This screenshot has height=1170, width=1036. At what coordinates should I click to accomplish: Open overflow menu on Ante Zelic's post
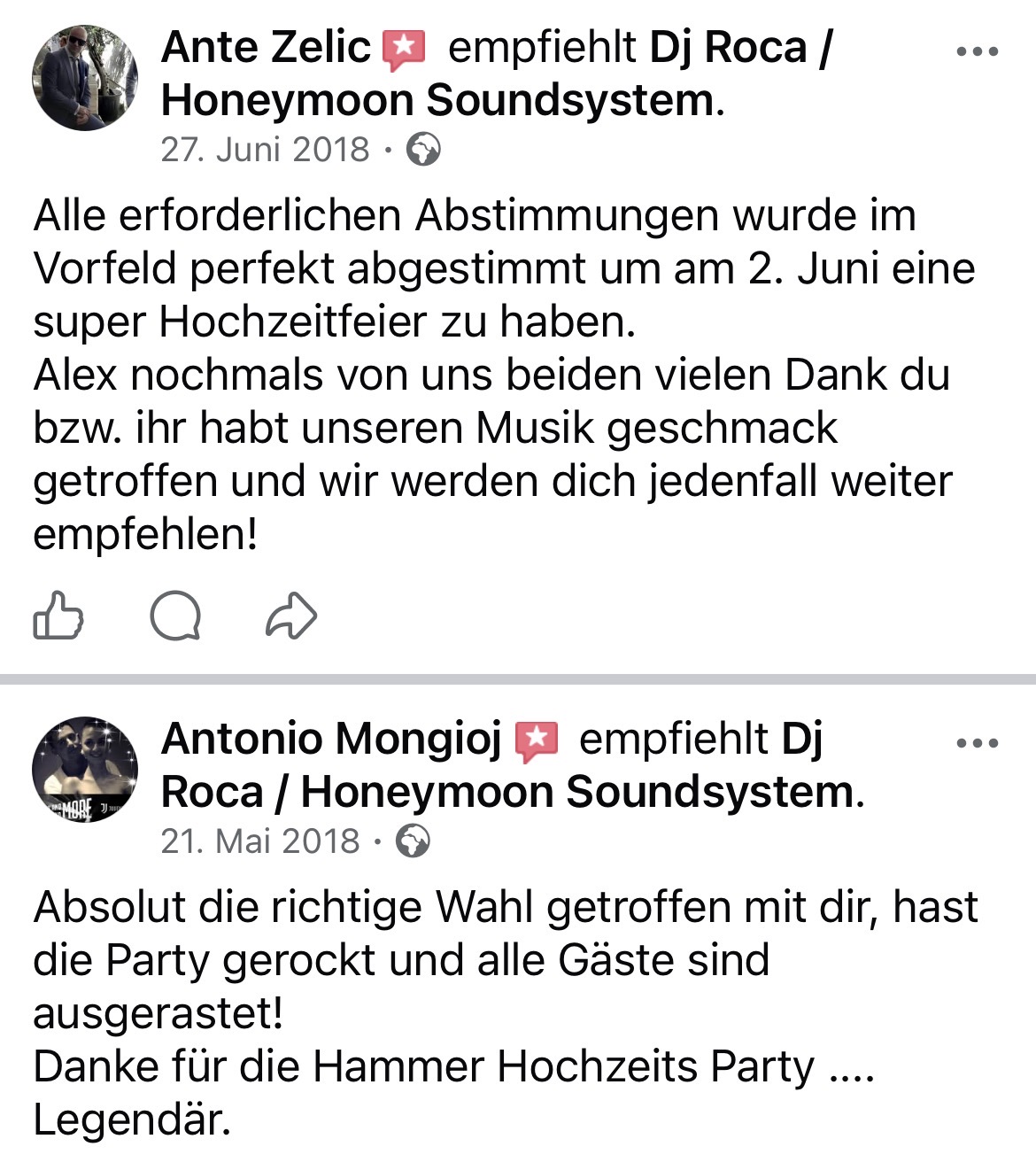[978, 51]
